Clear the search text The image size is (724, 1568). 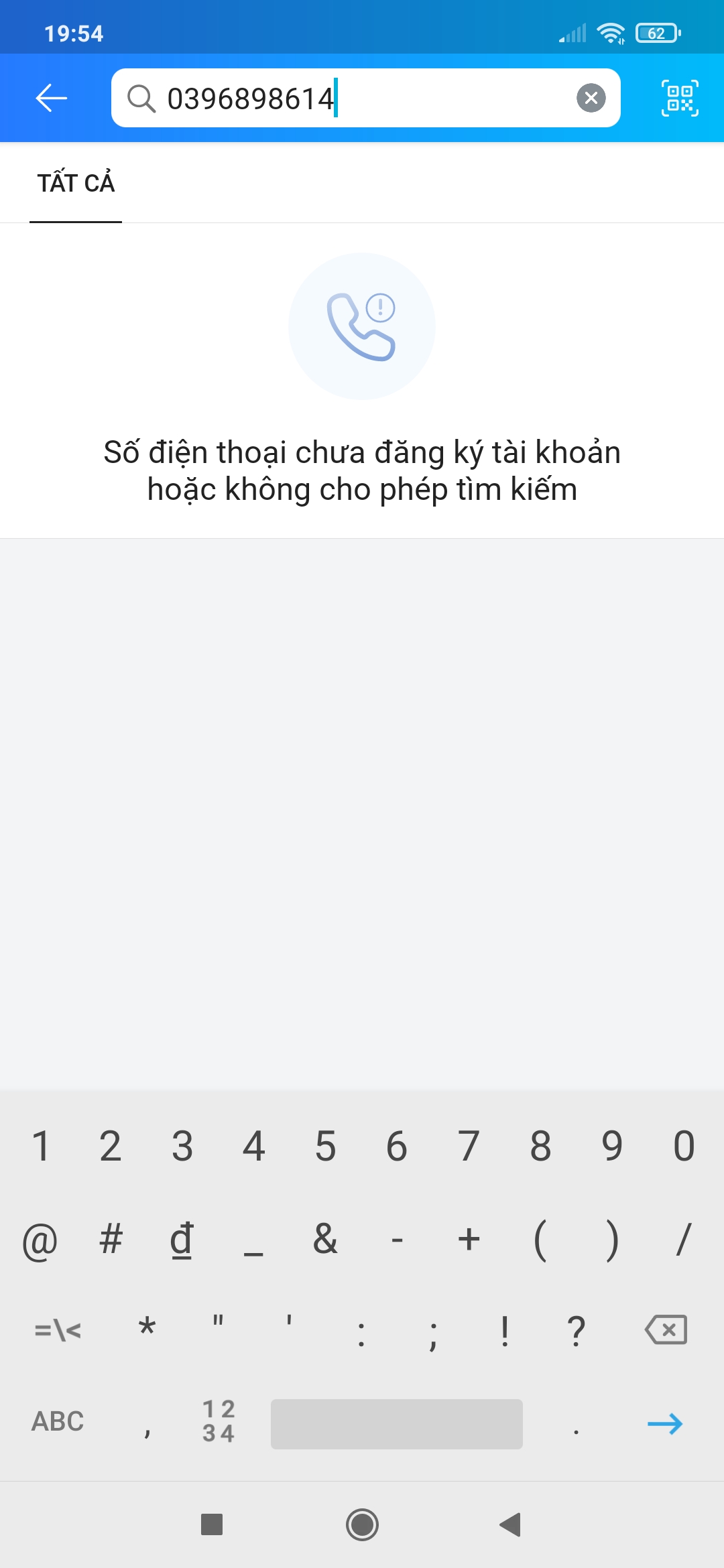591,98
